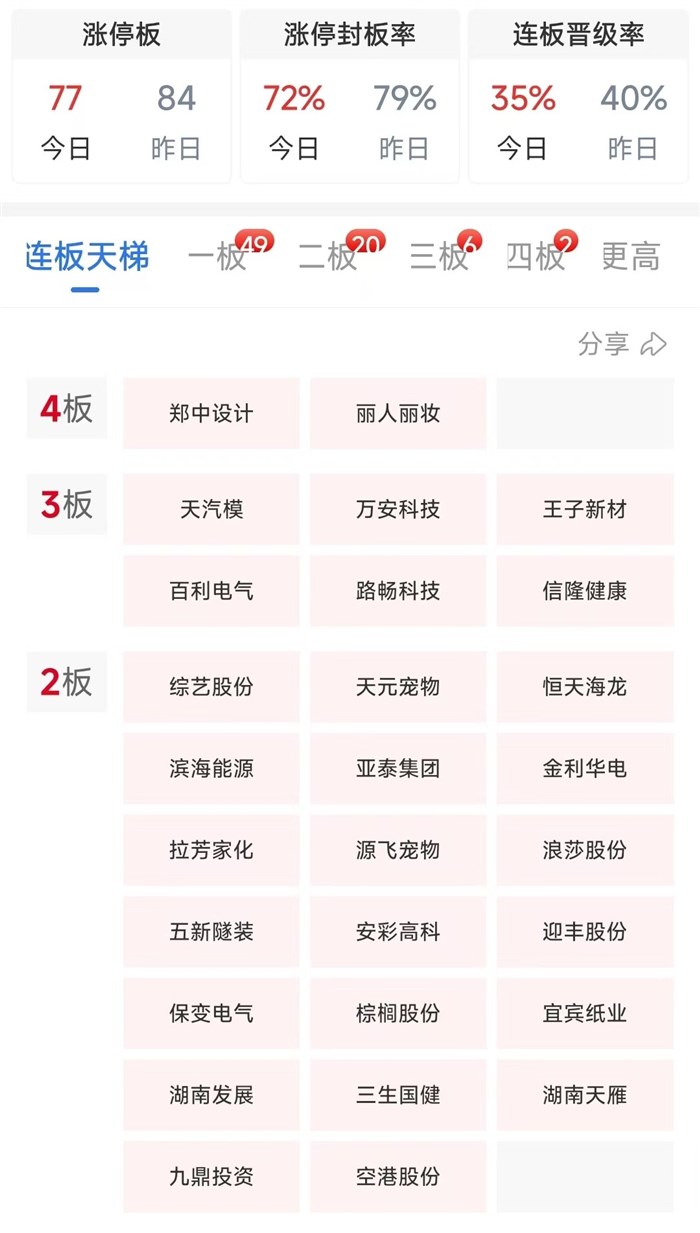
Task: Open the 三板 tab
Action: pos(439,257)
